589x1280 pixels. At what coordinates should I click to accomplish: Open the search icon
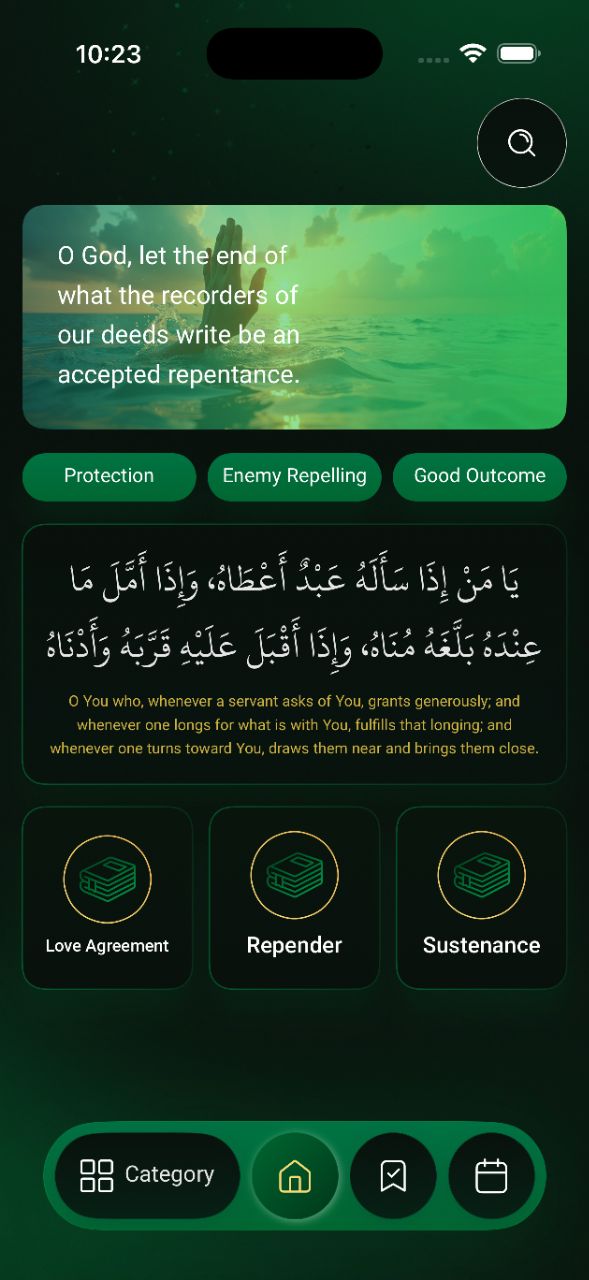coord(522,143)
